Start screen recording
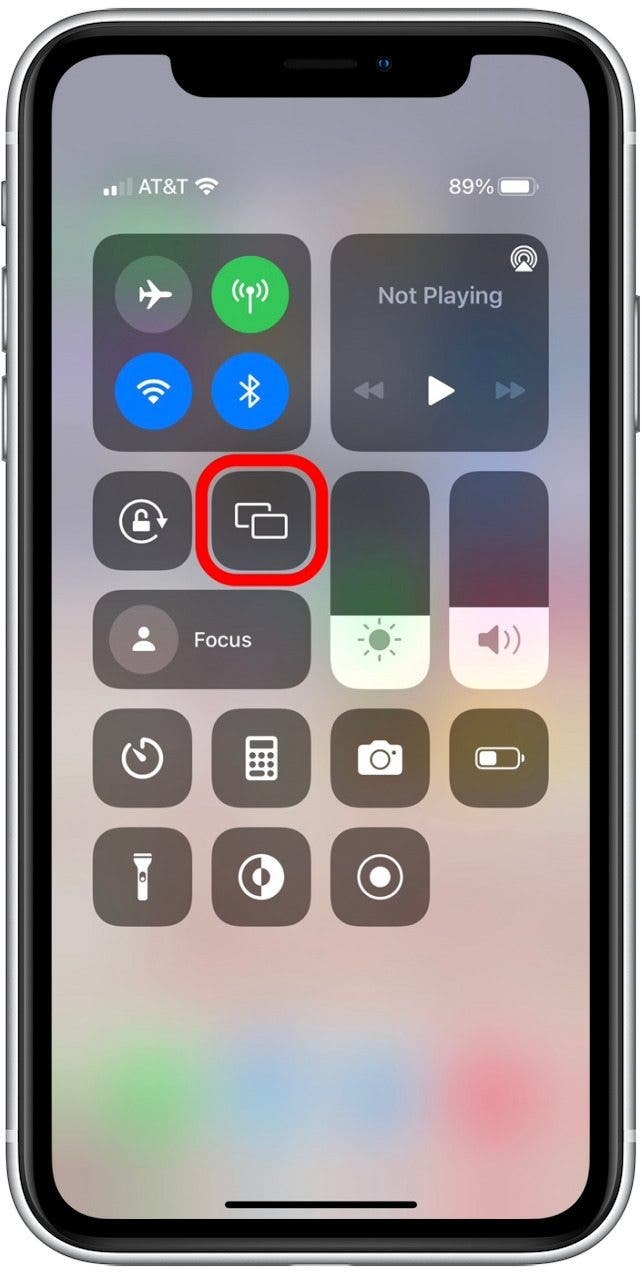The height and width of the screenshot is (1274, 642). click(380, 877)
